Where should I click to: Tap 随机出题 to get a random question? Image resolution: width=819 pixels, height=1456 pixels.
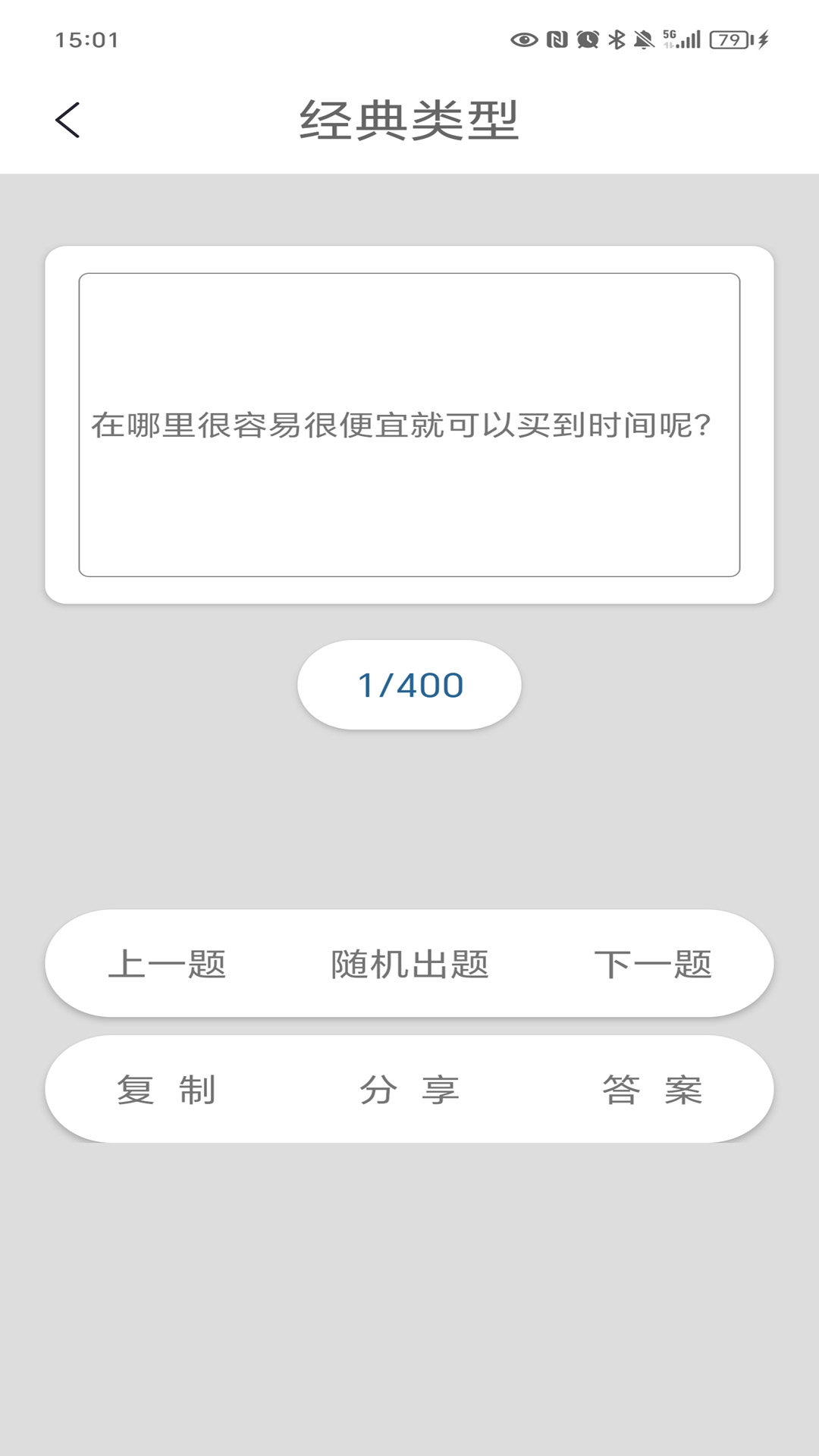pos(409,965)
